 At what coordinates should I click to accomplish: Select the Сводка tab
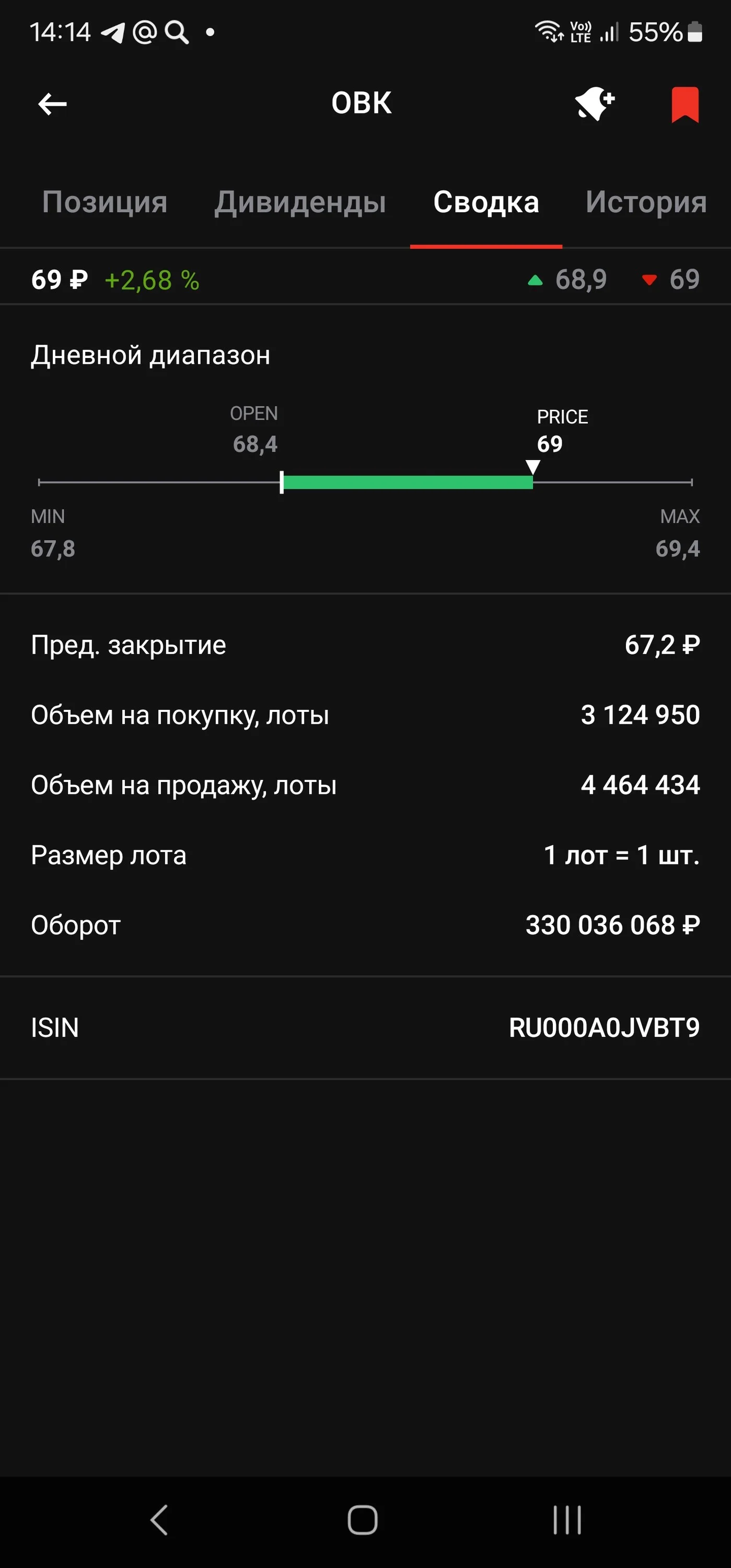(x=486, y=202)
